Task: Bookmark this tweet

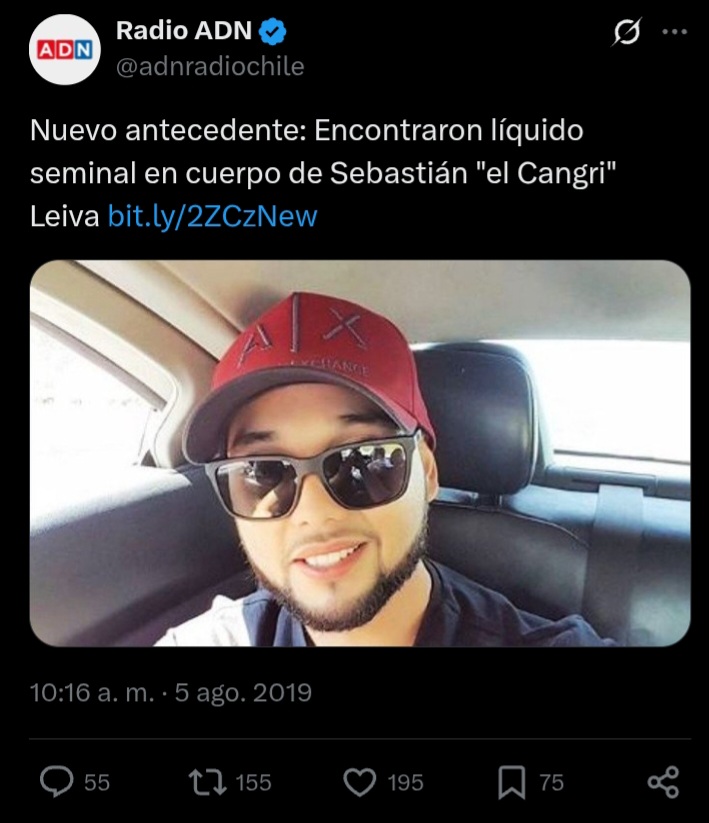Action: [x=511, y=781]
